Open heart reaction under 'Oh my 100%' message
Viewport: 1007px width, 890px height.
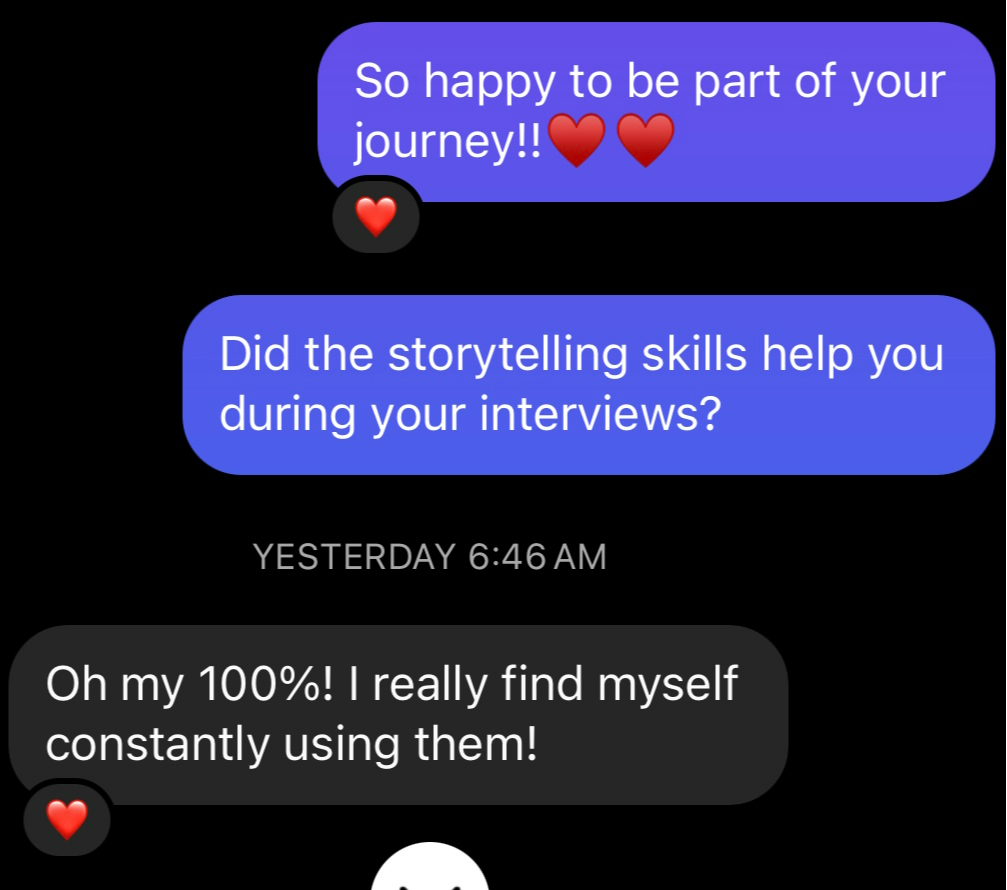(68, 819)
